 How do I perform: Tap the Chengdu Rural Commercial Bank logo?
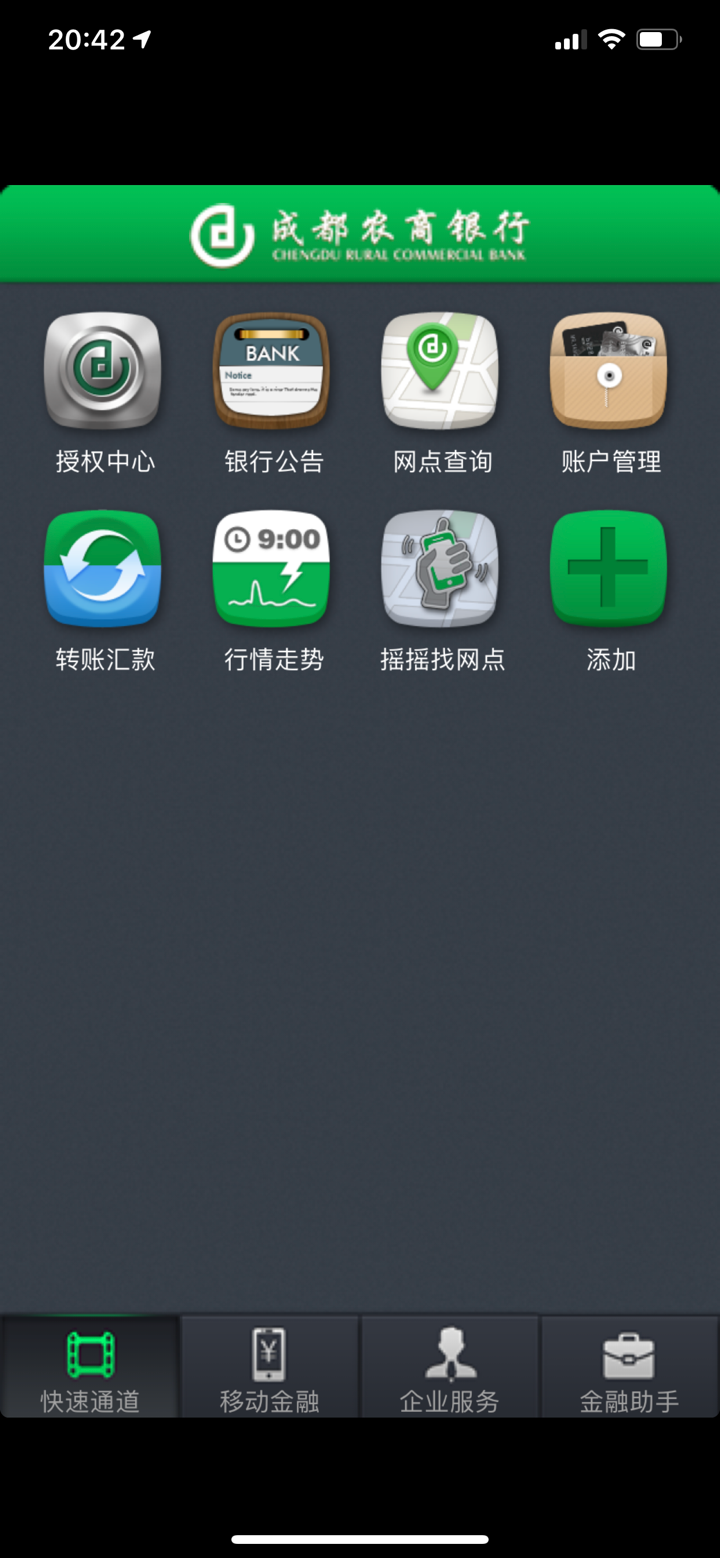click(x=360, y=233)
